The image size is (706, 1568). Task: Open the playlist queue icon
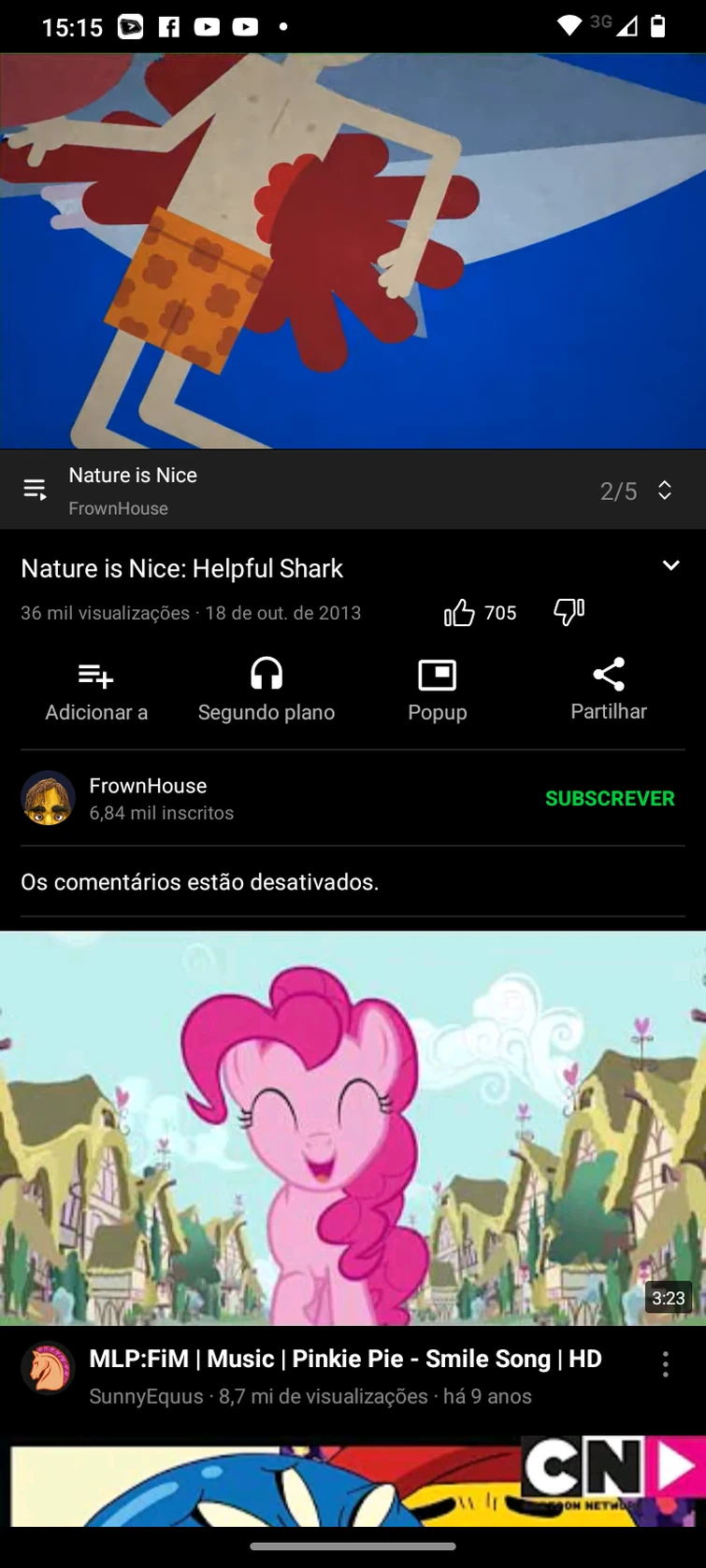click(x=35, y=489)
